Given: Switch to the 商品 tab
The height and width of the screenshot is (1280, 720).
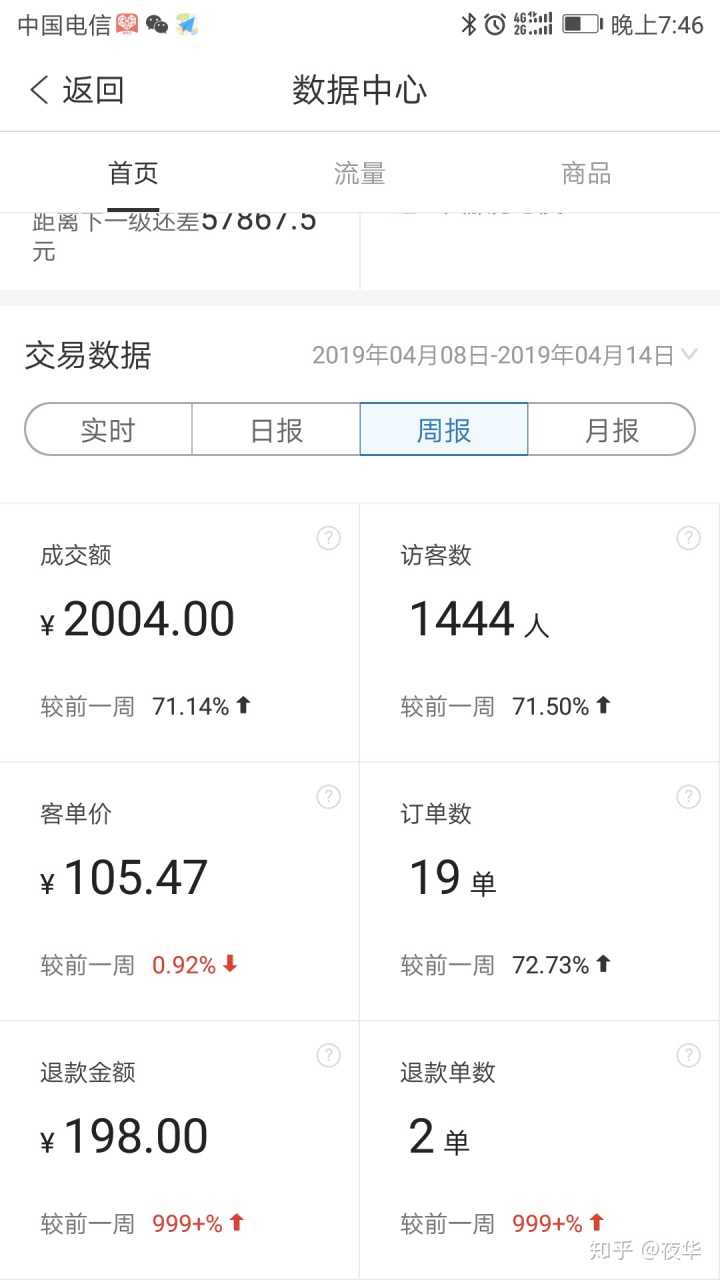Looking at the screenshot, I should click(586, 173).
